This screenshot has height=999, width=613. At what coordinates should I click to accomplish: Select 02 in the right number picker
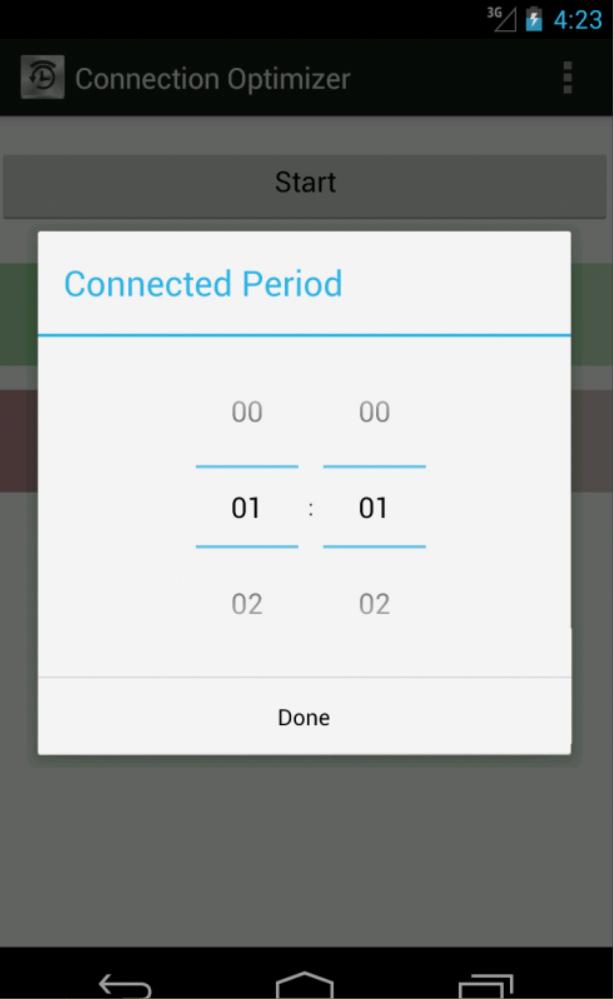pyautogui.click(x=374, y=604)
